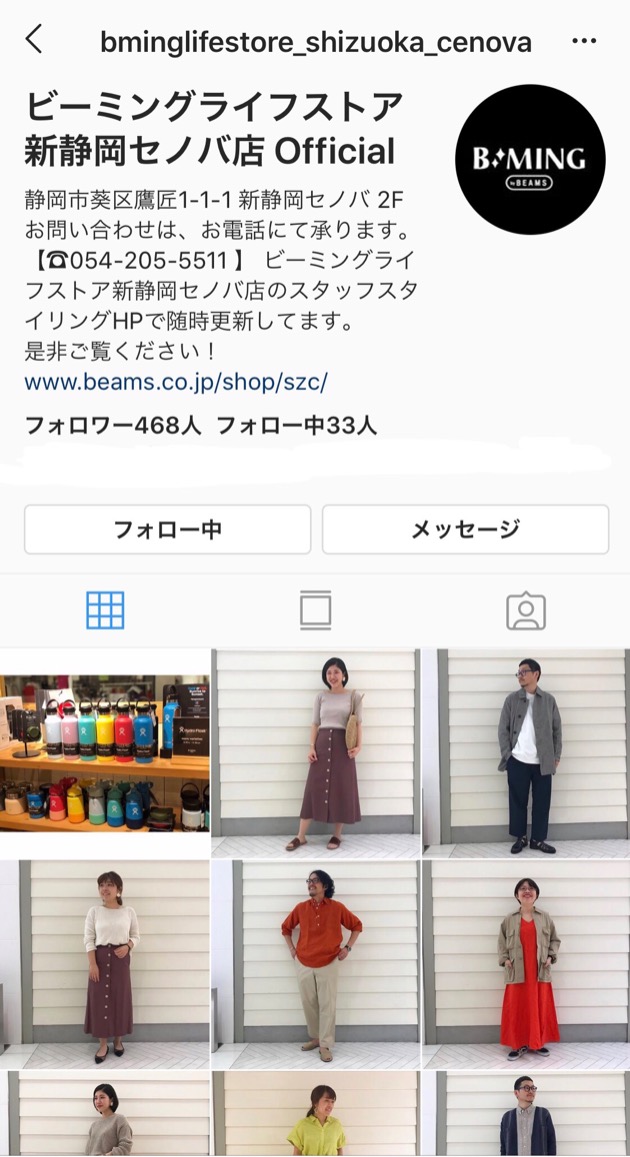Open post of woman in yellow shirt

tap(316, 1114)
